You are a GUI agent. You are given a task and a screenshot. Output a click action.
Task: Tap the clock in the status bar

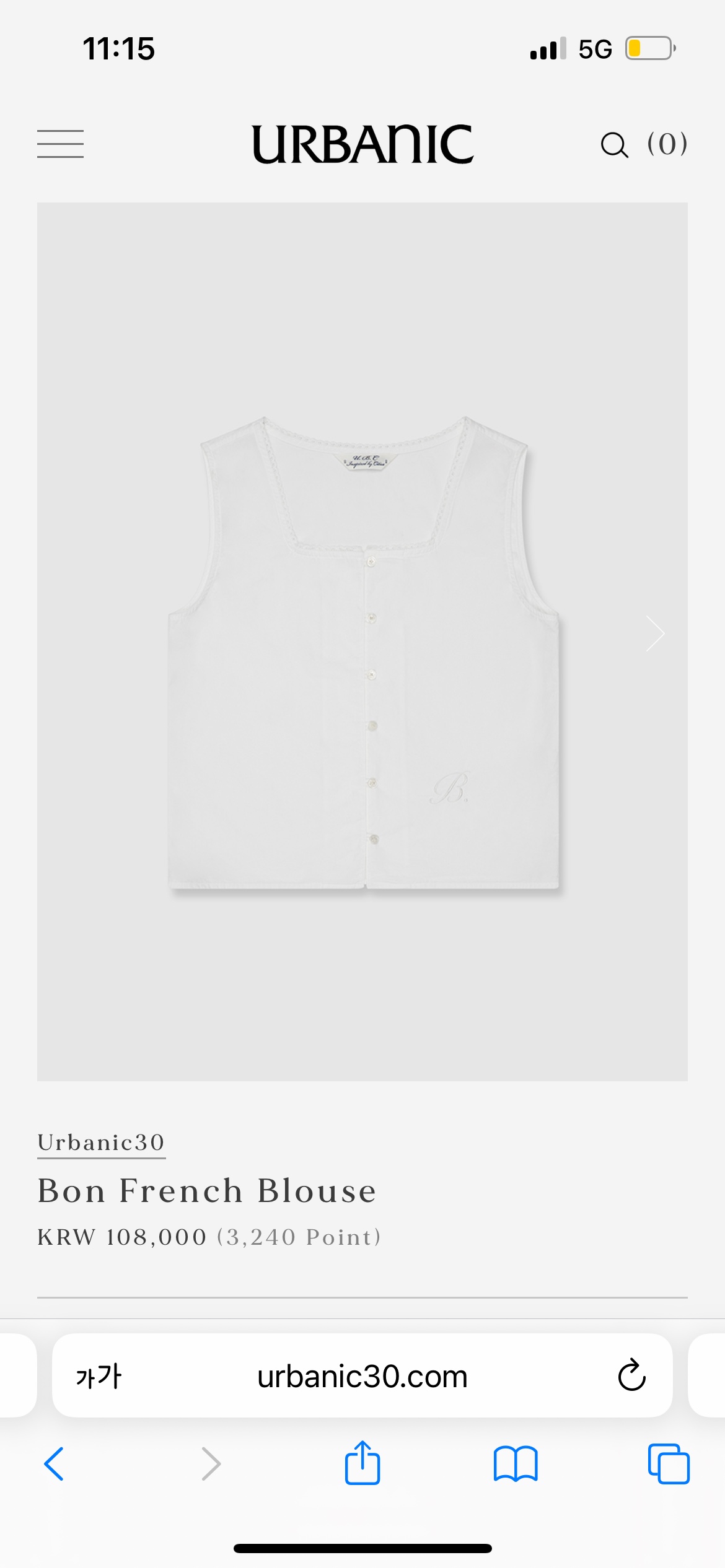click(x=118, y=48)
